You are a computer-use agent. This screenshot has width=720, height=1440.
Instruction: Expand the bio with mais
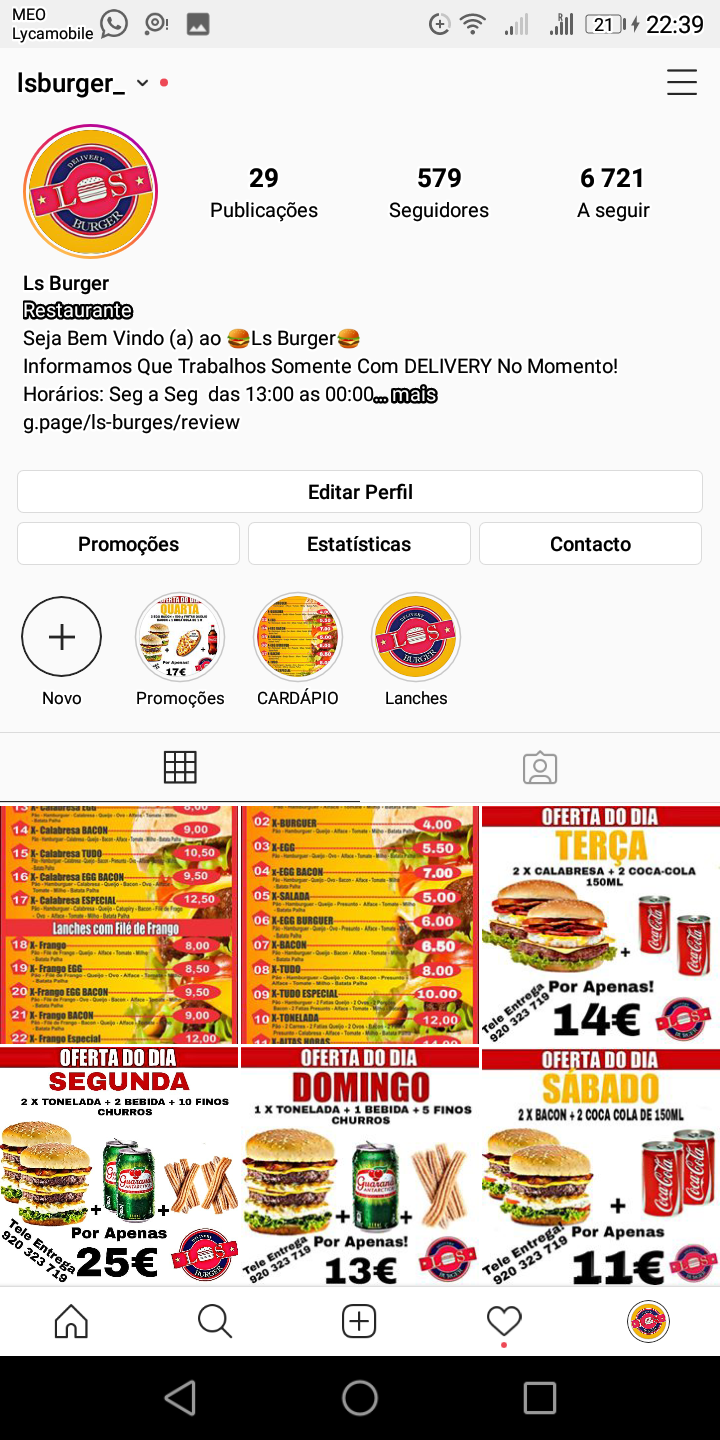pyautogui.click(x=413, y=395)
